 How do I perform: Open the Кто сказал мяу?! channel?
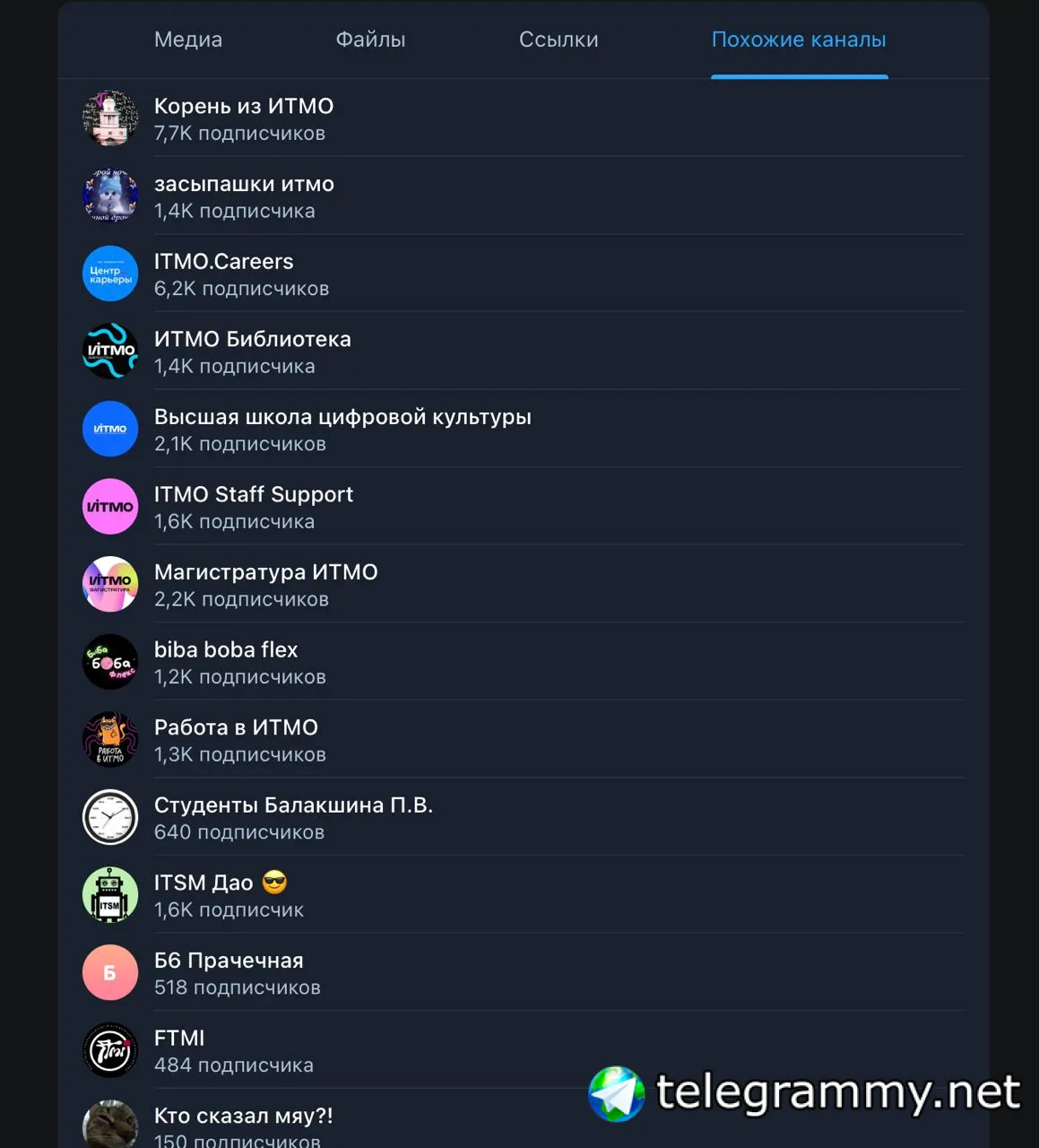coord(243,1126)
